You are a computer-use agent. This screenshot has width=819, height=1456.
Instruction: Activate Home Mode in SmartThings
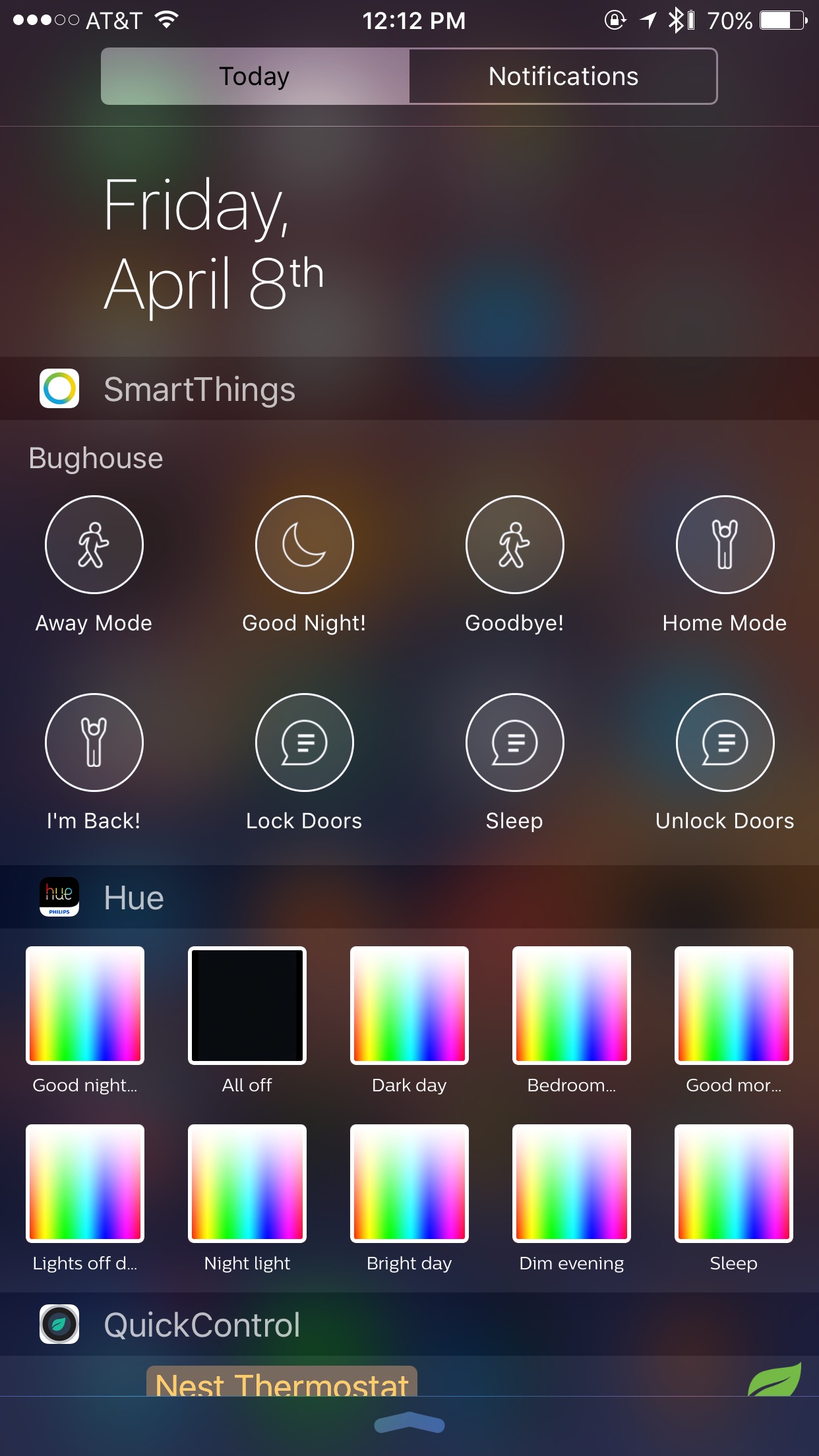pyautogui.click(x=725, y=545)
